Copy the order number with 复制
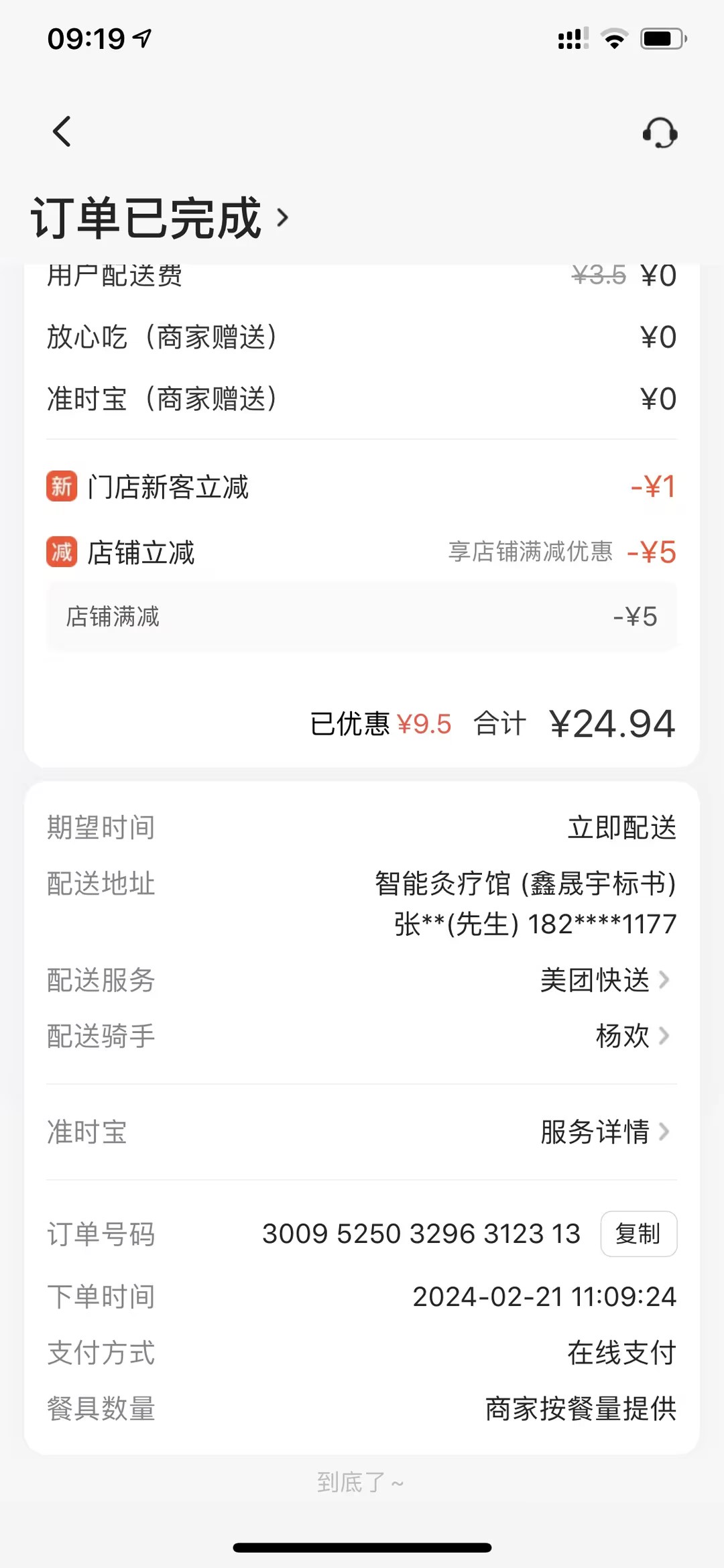The image size is (724, 1568). click(x=638, y=1233)
